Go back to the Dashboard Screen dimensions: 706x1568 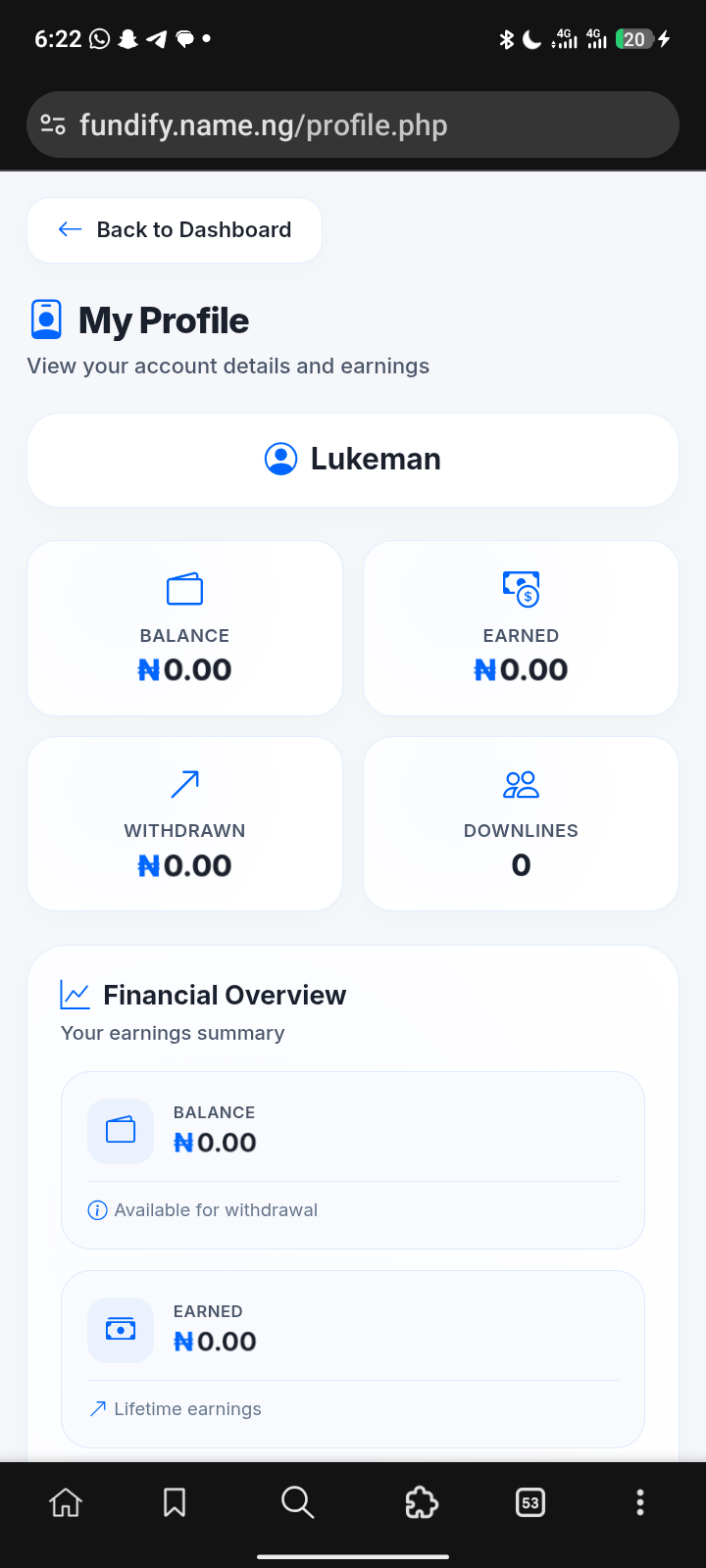pyautogui.click(x=175, y=230)
